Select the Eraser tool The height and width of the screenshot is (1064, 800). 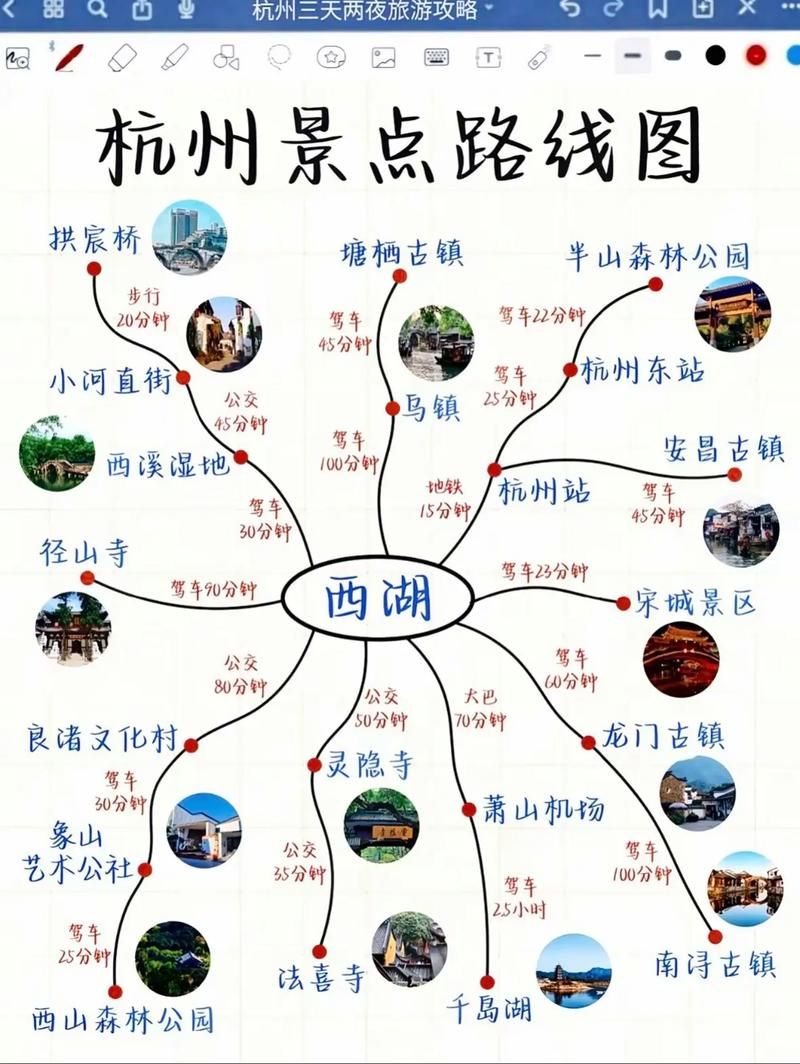coord(122,57)
